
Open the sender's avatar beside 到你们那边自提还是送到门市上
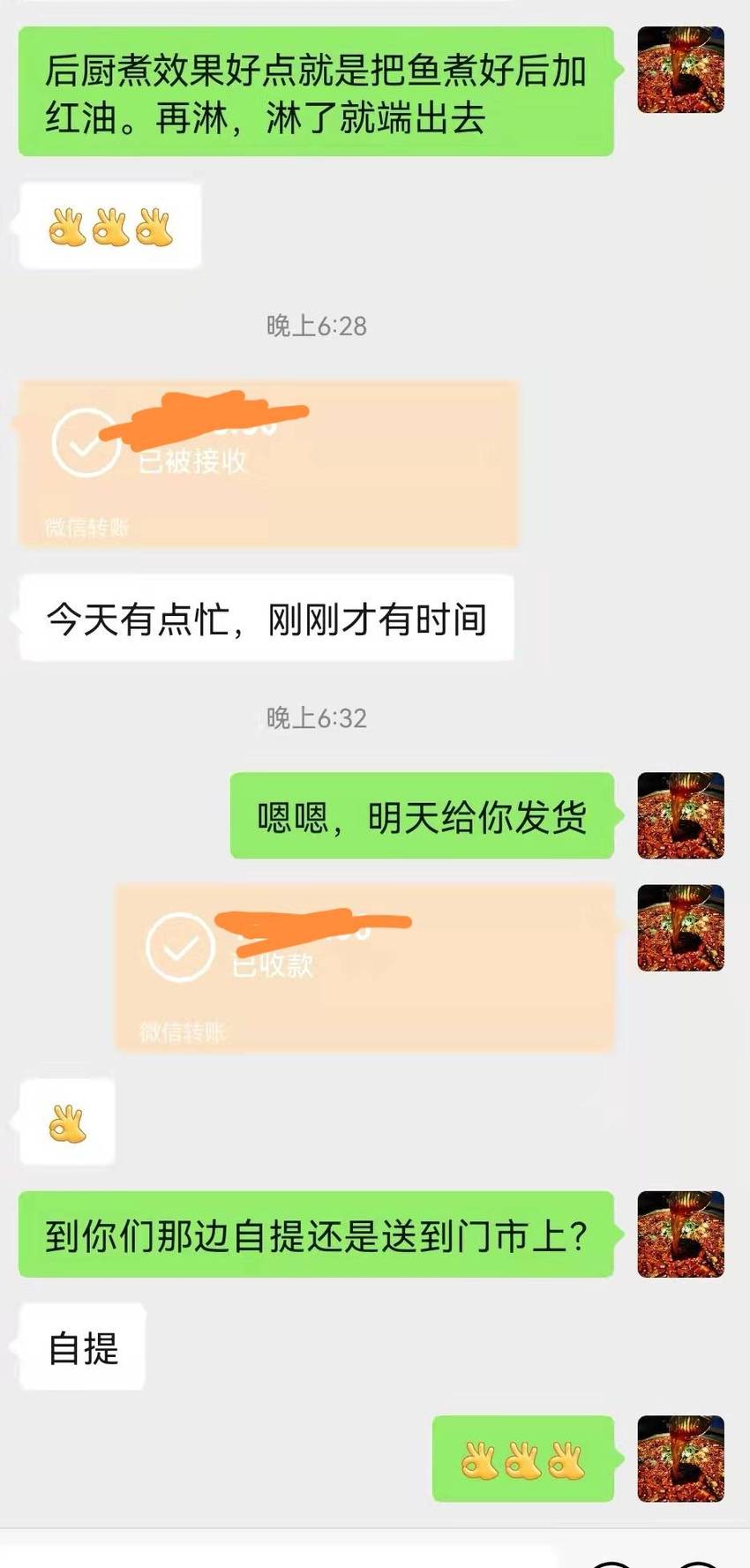click(680, 1234)
